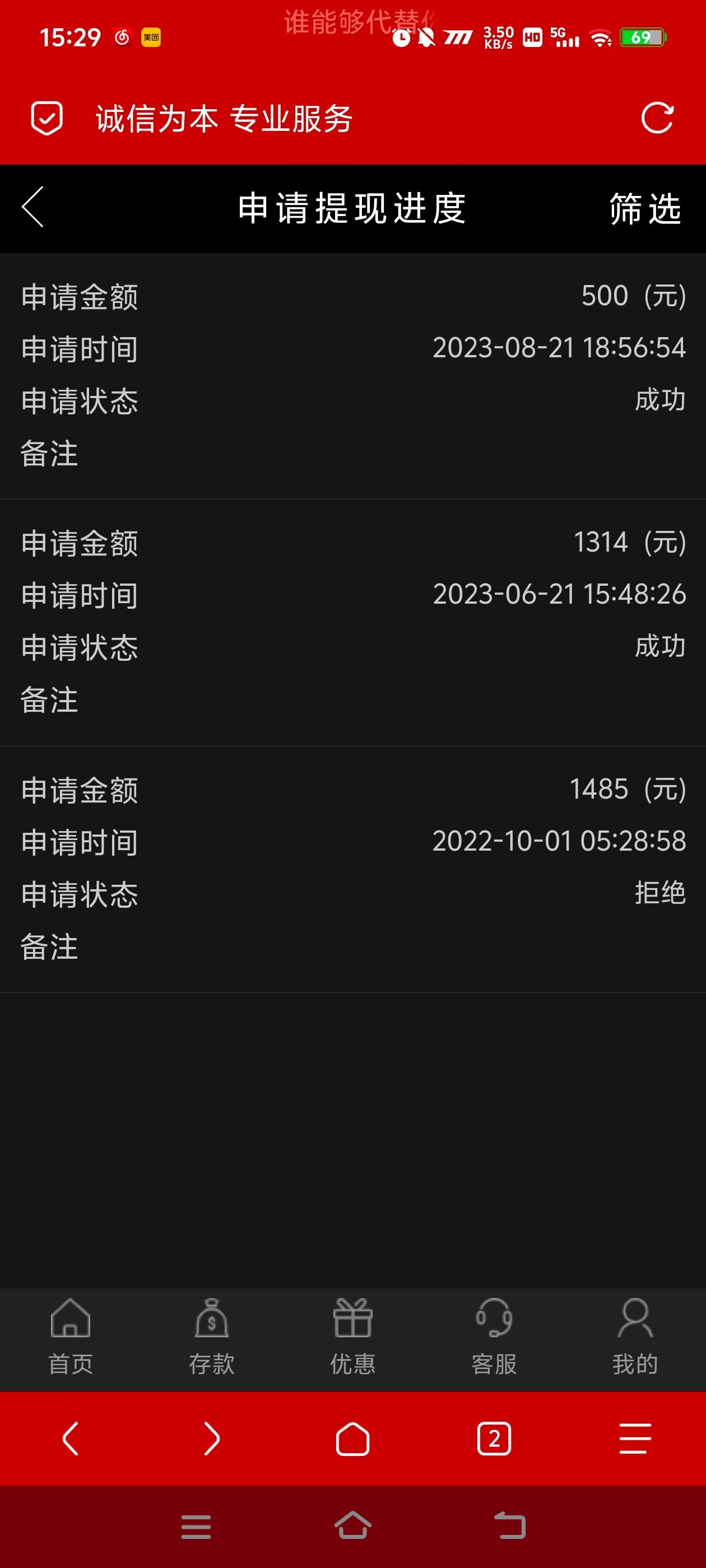Tap the system home button
This screenshot has width=706, height=1568.
(352, 1525)
